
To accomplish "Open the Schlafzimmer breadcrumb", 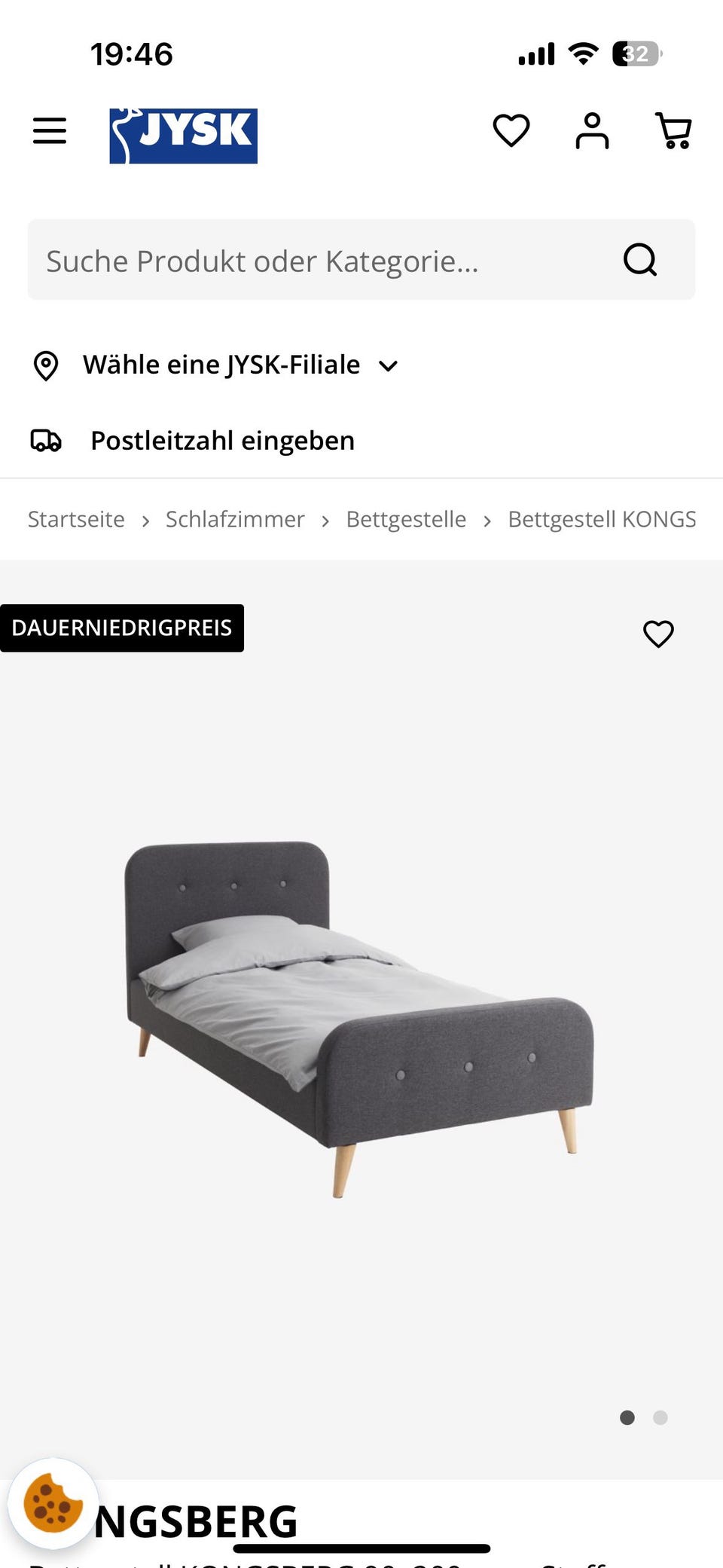I will pos(234,519).
